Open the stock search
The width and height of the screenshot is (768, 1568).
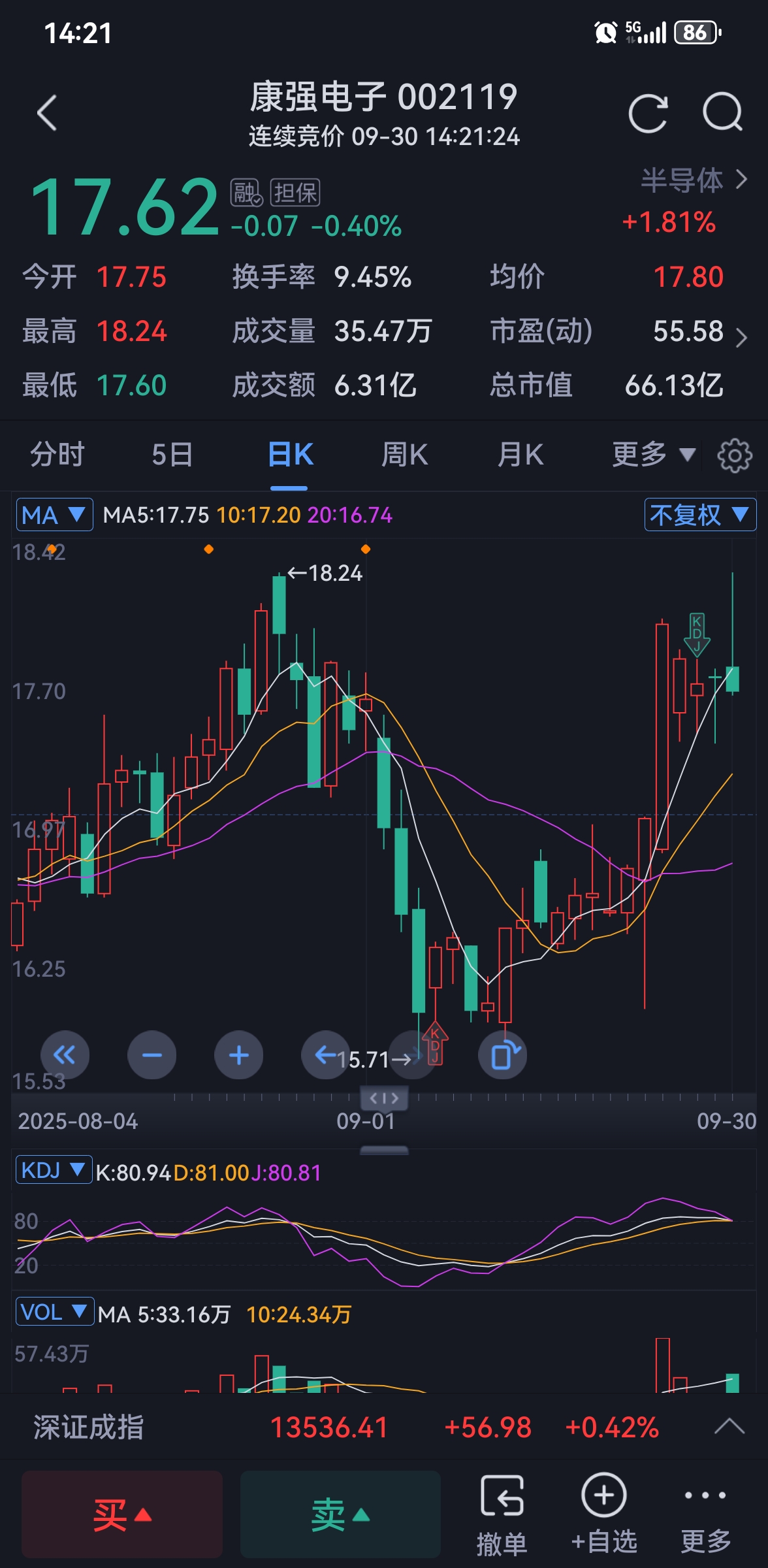(722, 114)
